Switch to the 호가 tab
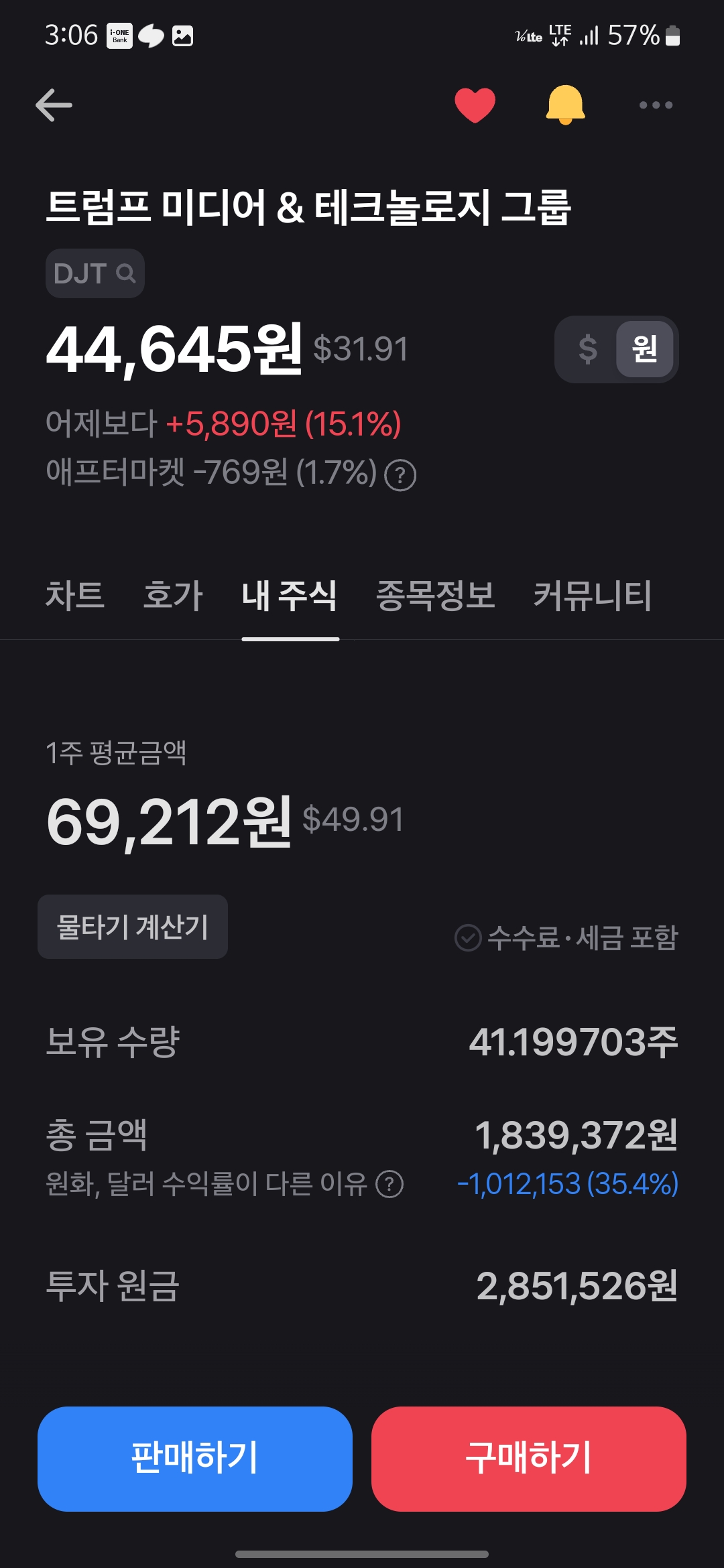Image resolution: width=724 pixels, height=1568 pixels. click(x=173, y=595)
